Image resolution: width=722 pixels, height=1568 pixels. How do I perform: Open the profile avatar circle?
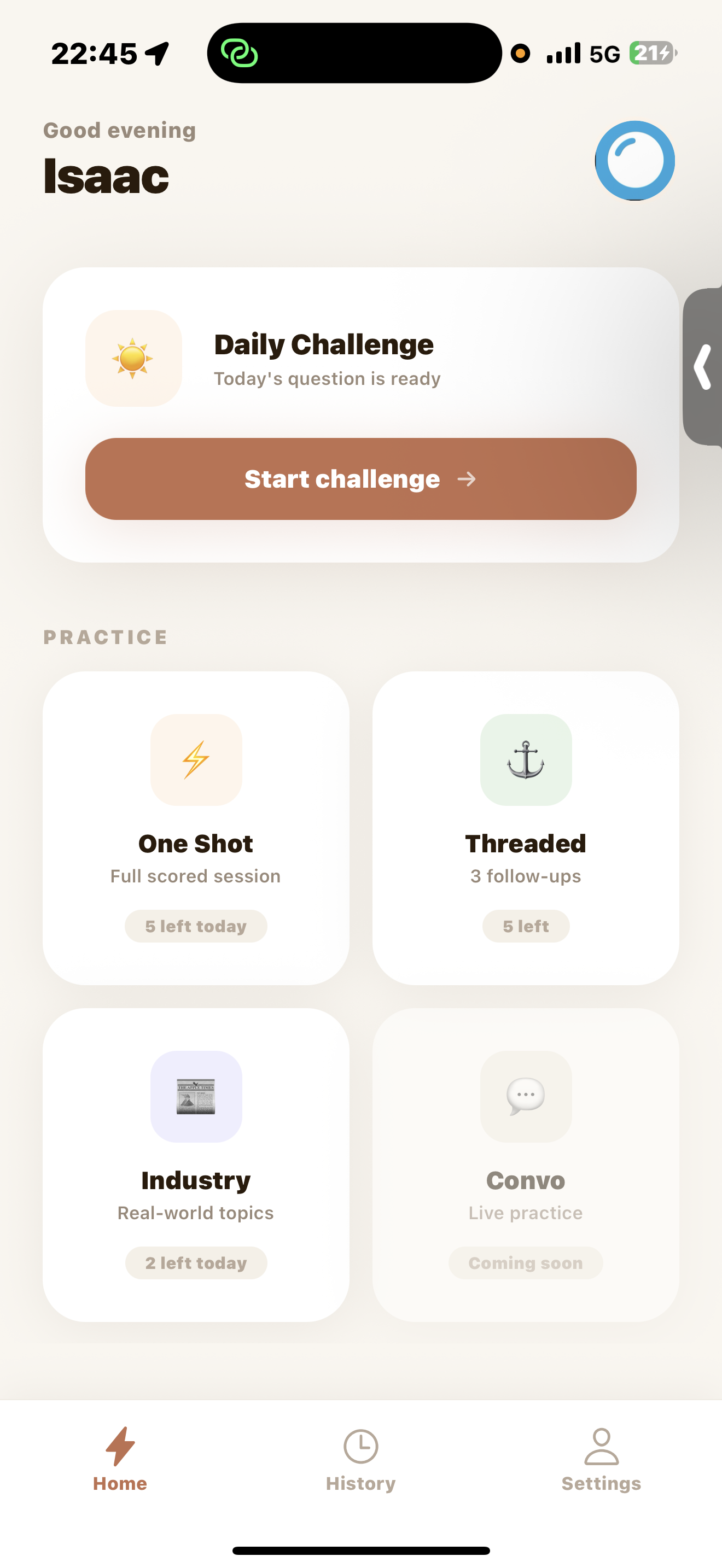[635, 161]
